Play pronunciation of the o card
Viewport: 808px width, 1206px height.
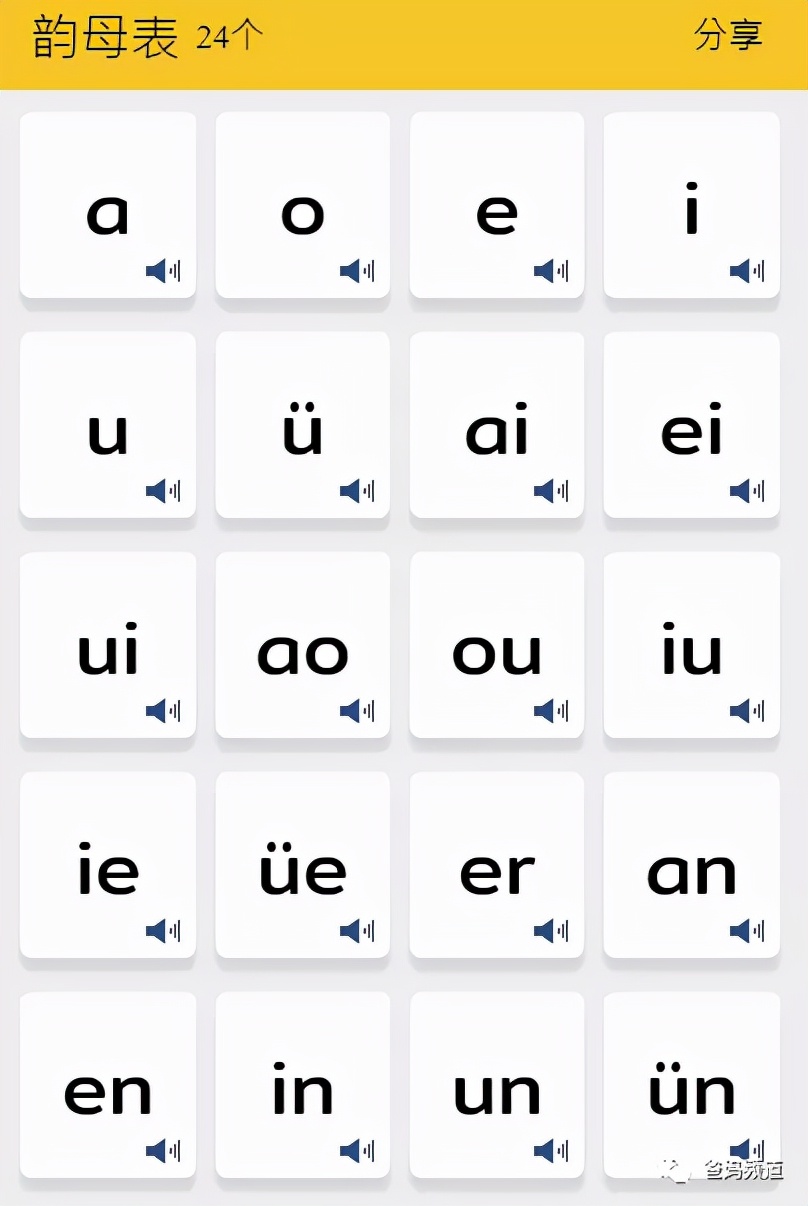(x=357, y=271)
